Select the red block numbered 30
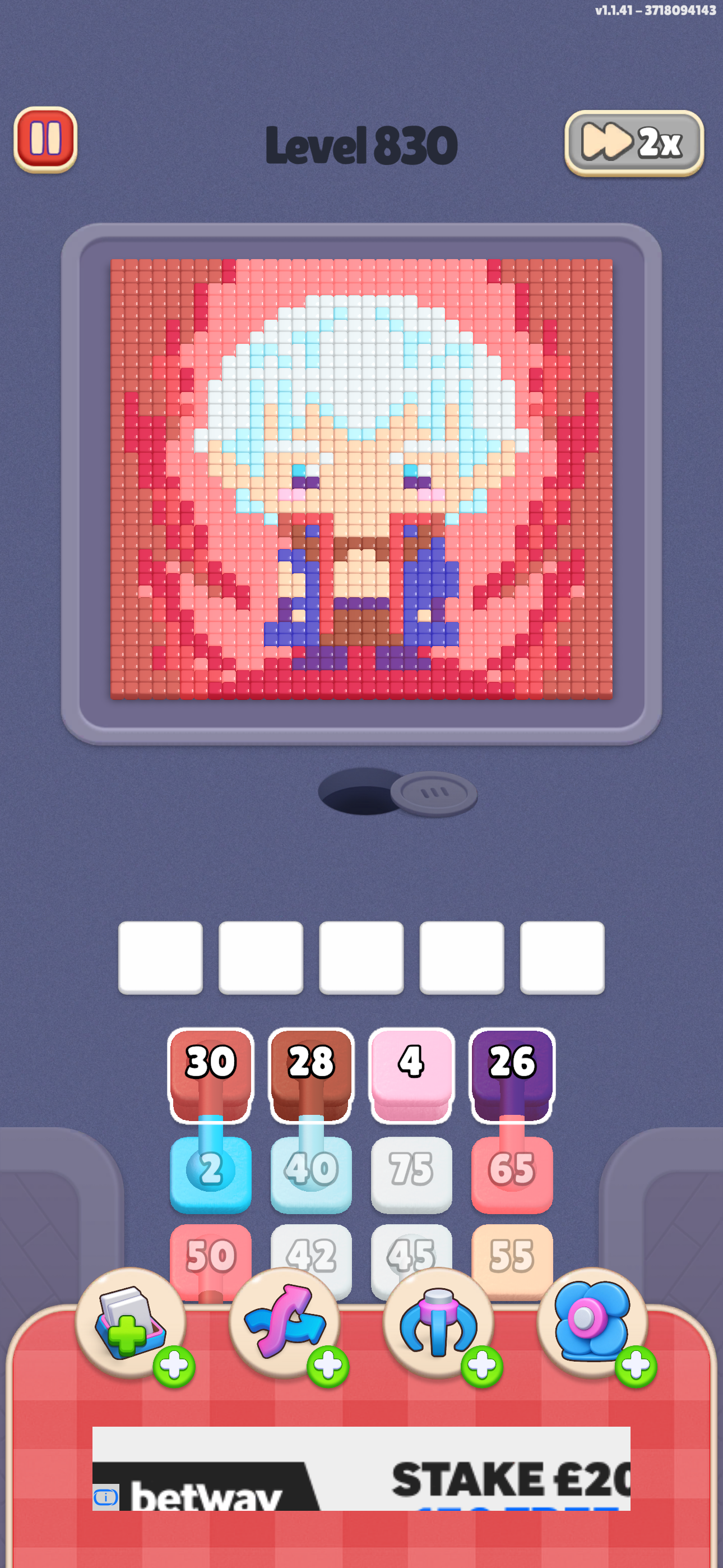 click(x=211, y=1075)
